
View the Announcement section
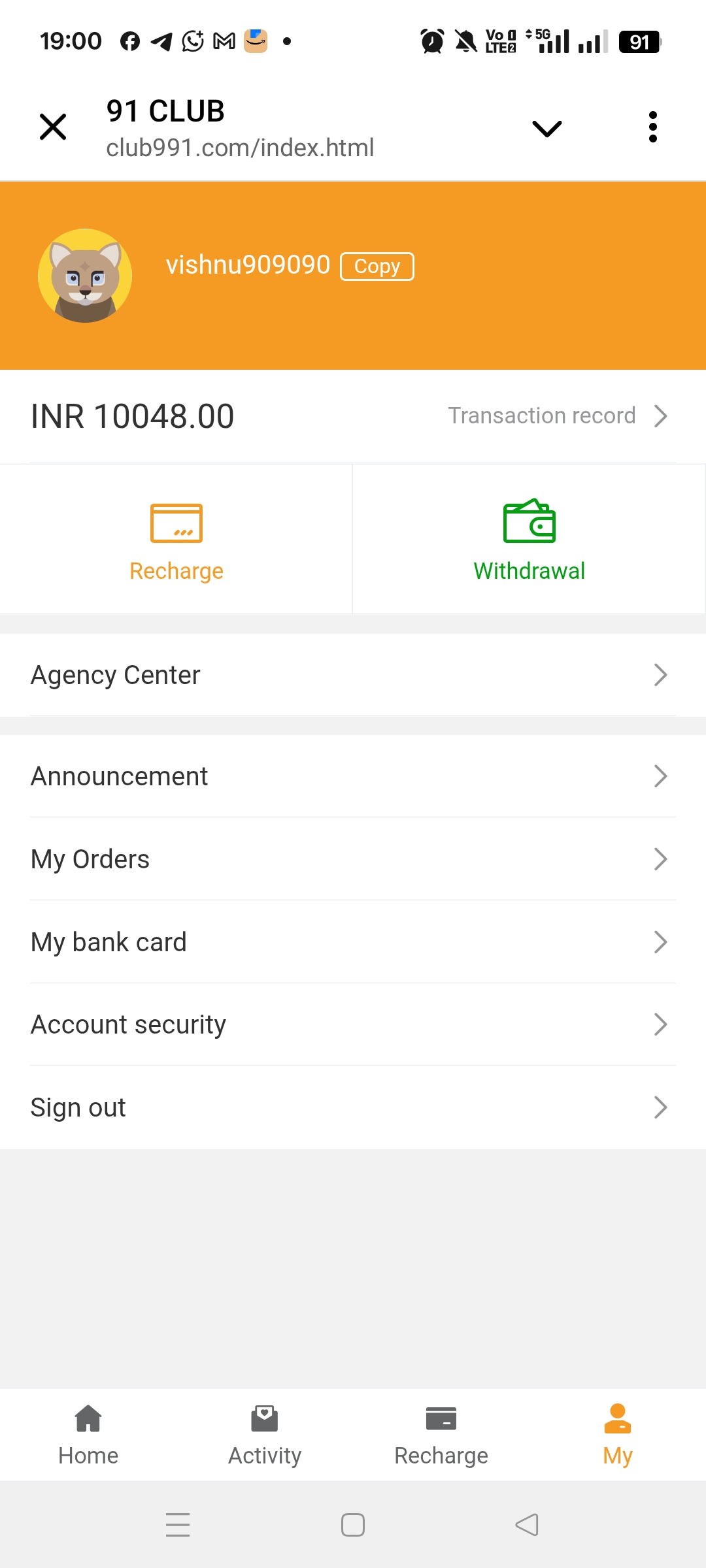pos(353,776)
